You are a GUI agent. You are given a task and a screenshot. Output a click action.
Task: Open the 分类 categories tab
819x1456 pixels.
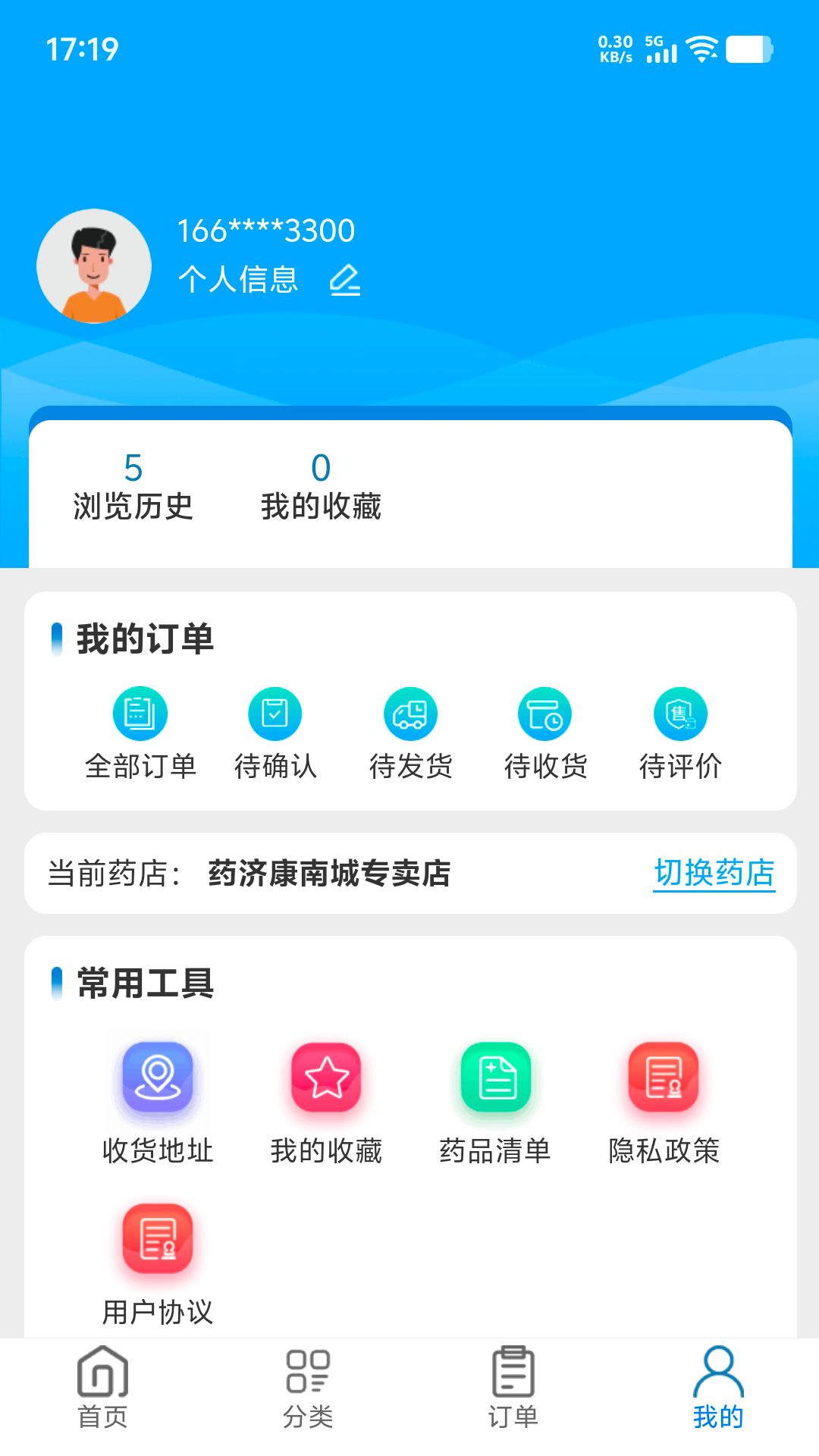tap(307, 1395)
